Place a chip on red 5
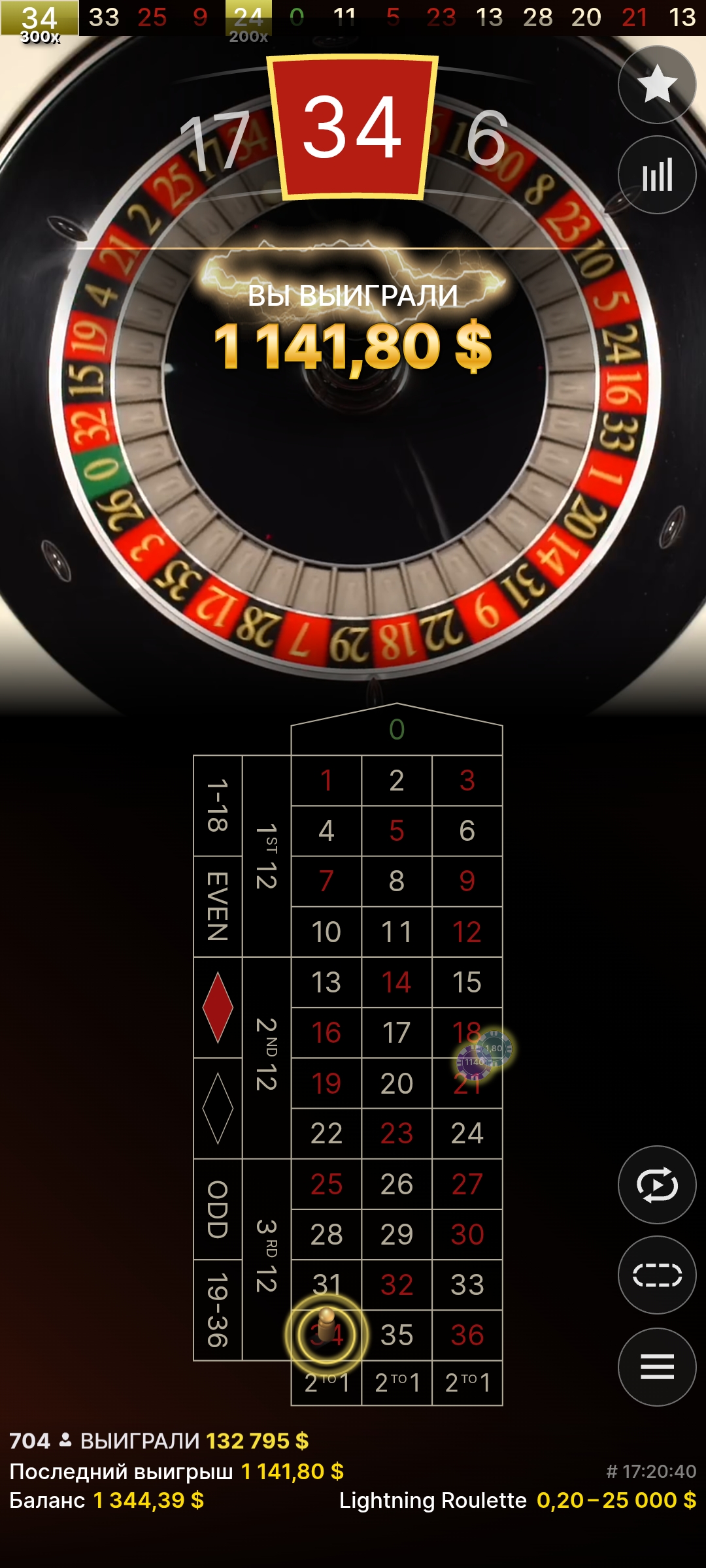Screen dimensions: 706x1568 (397, 831)
